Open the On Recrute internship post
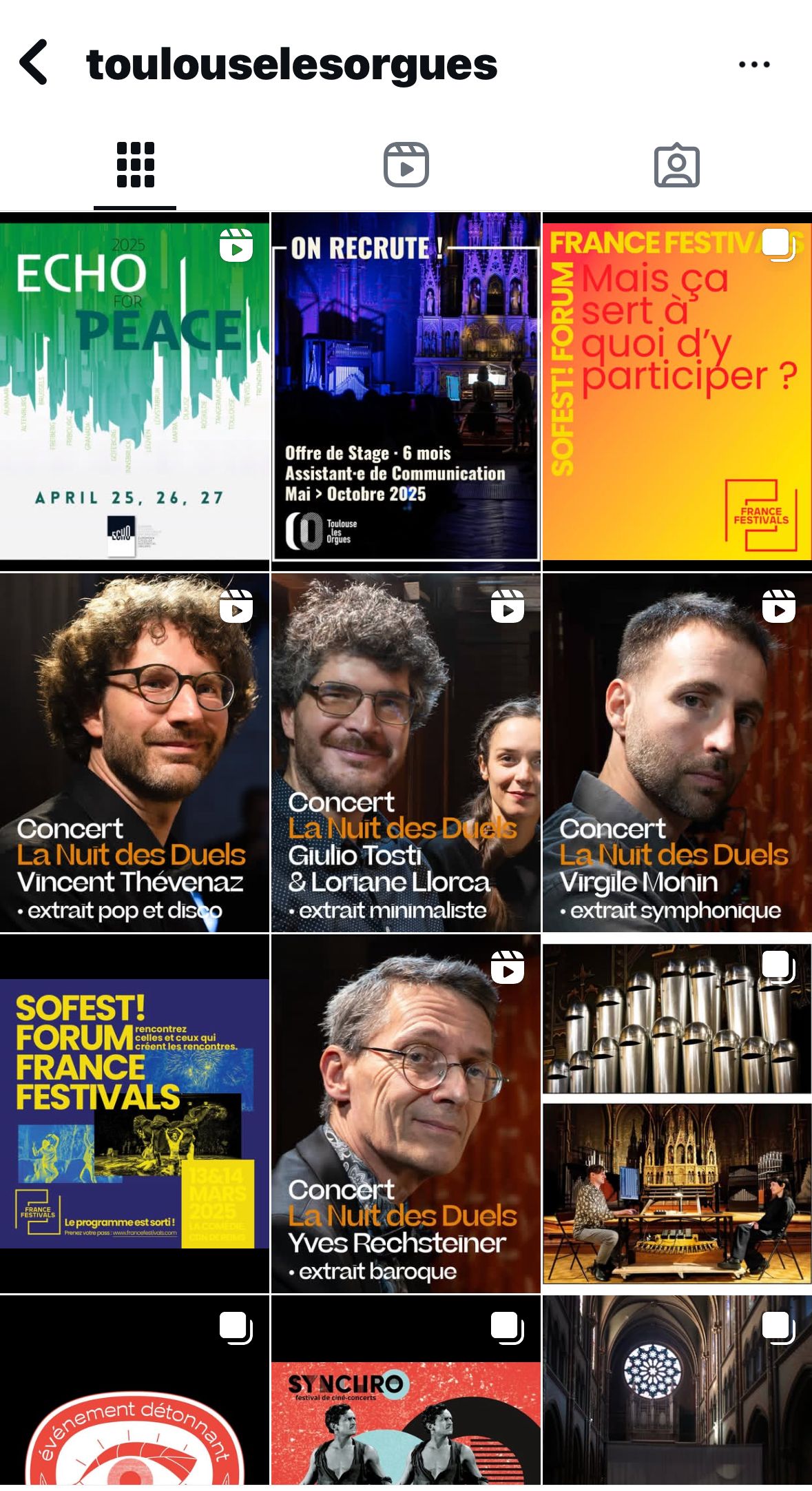Screen dimensions: 812x1491 pos(406,391)
